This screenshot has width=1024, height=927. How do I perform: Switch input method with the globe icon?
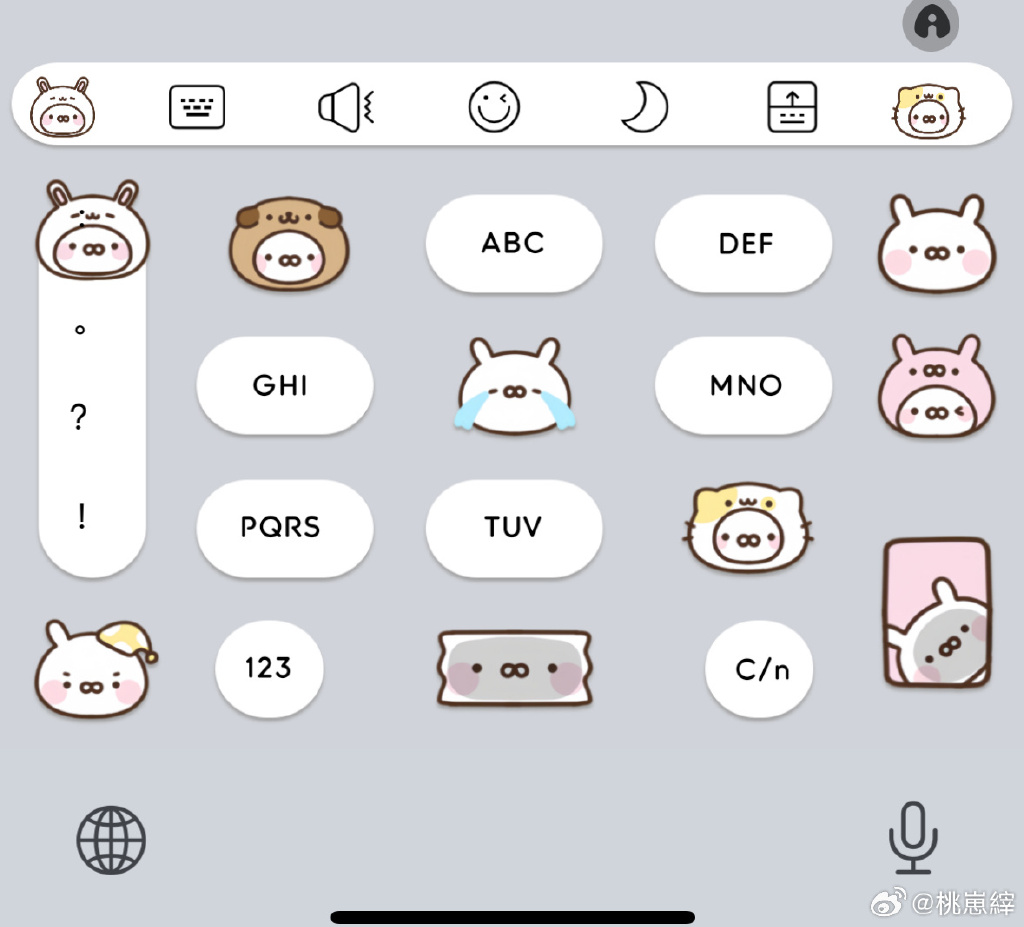tap(111, 840)
